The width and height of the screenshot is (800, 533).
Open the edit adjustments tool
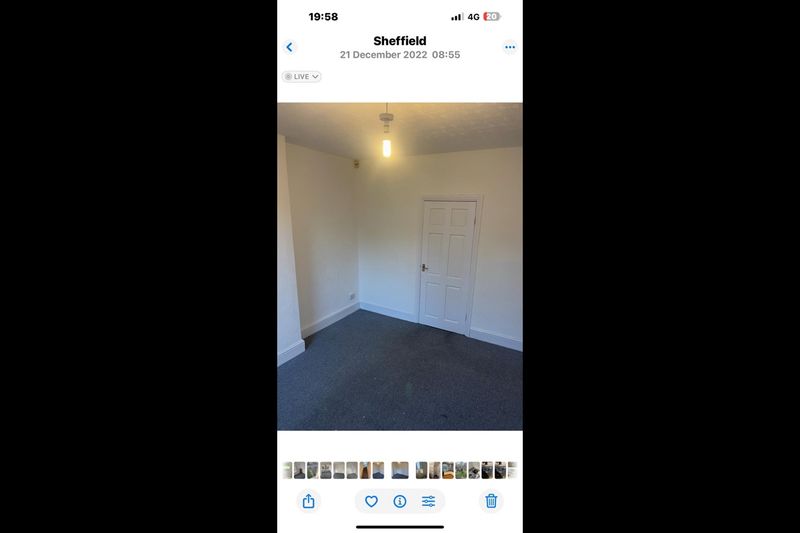[x=429, y=501]
